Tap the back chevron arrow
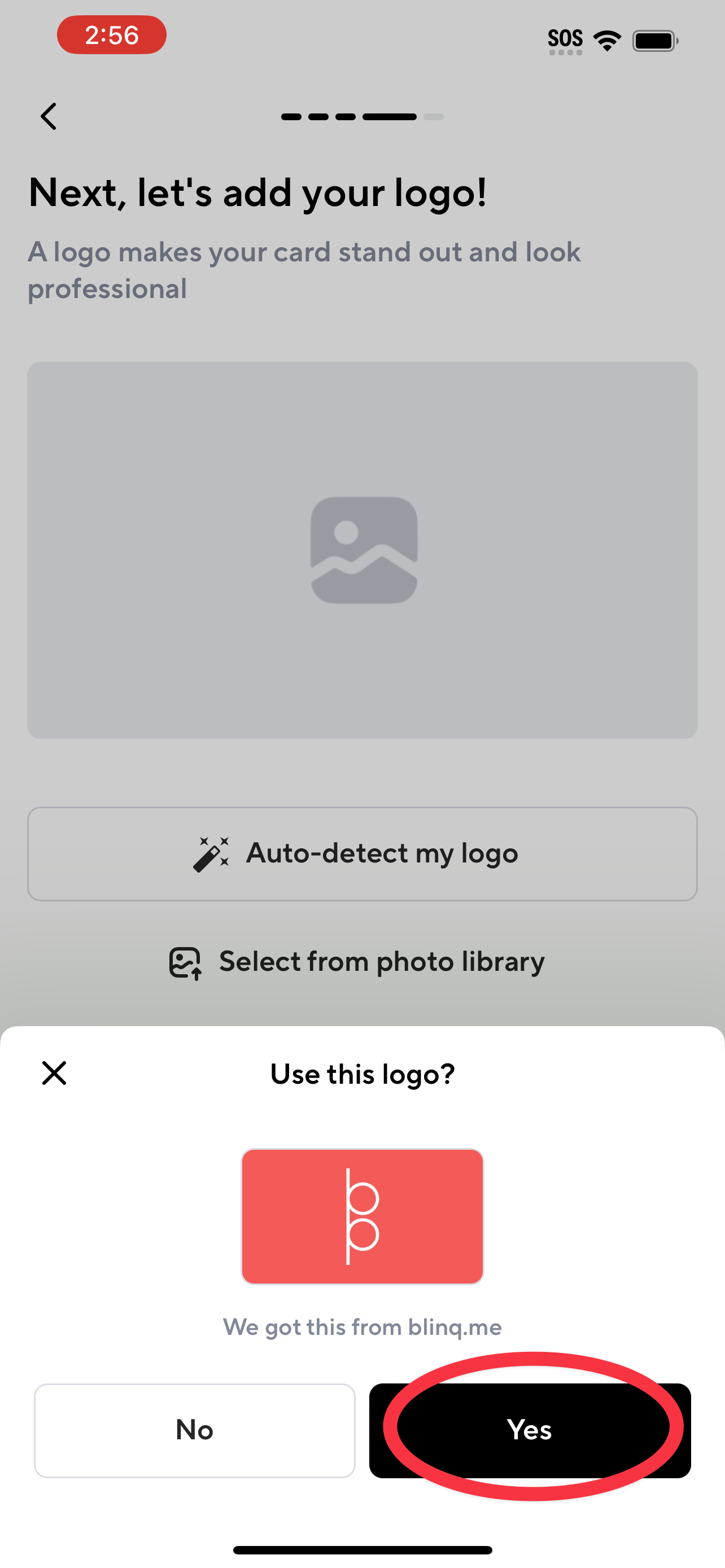 (x=49, y=116)
